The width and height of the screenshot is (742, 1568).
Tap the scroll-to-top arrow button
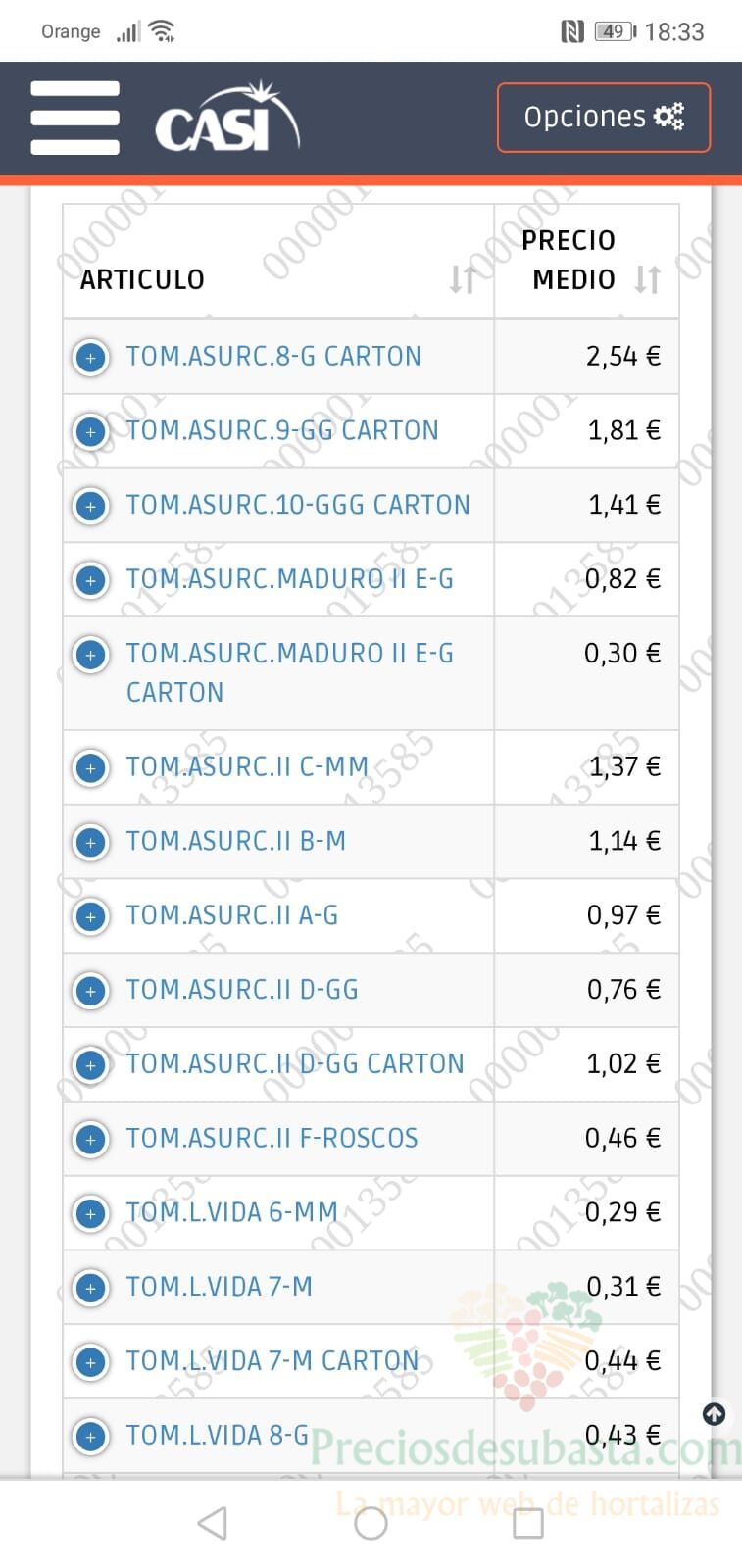click(715, 1414)
